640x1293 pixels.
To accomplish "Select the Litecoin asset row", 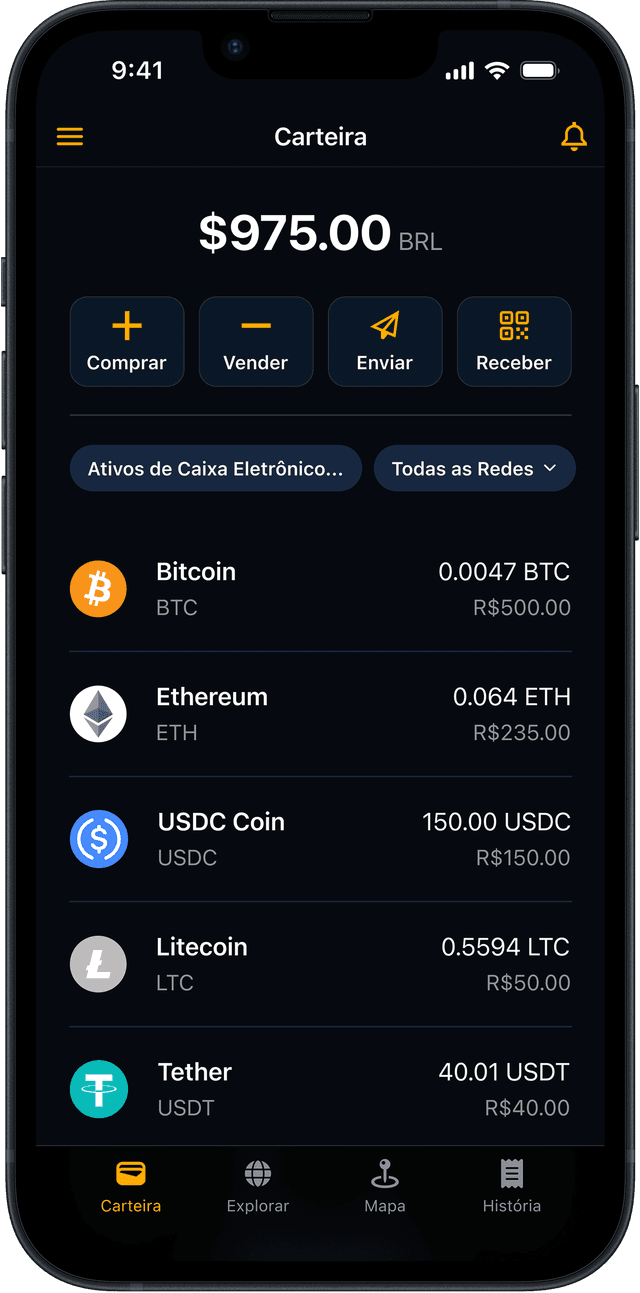I will click(320, 964).
